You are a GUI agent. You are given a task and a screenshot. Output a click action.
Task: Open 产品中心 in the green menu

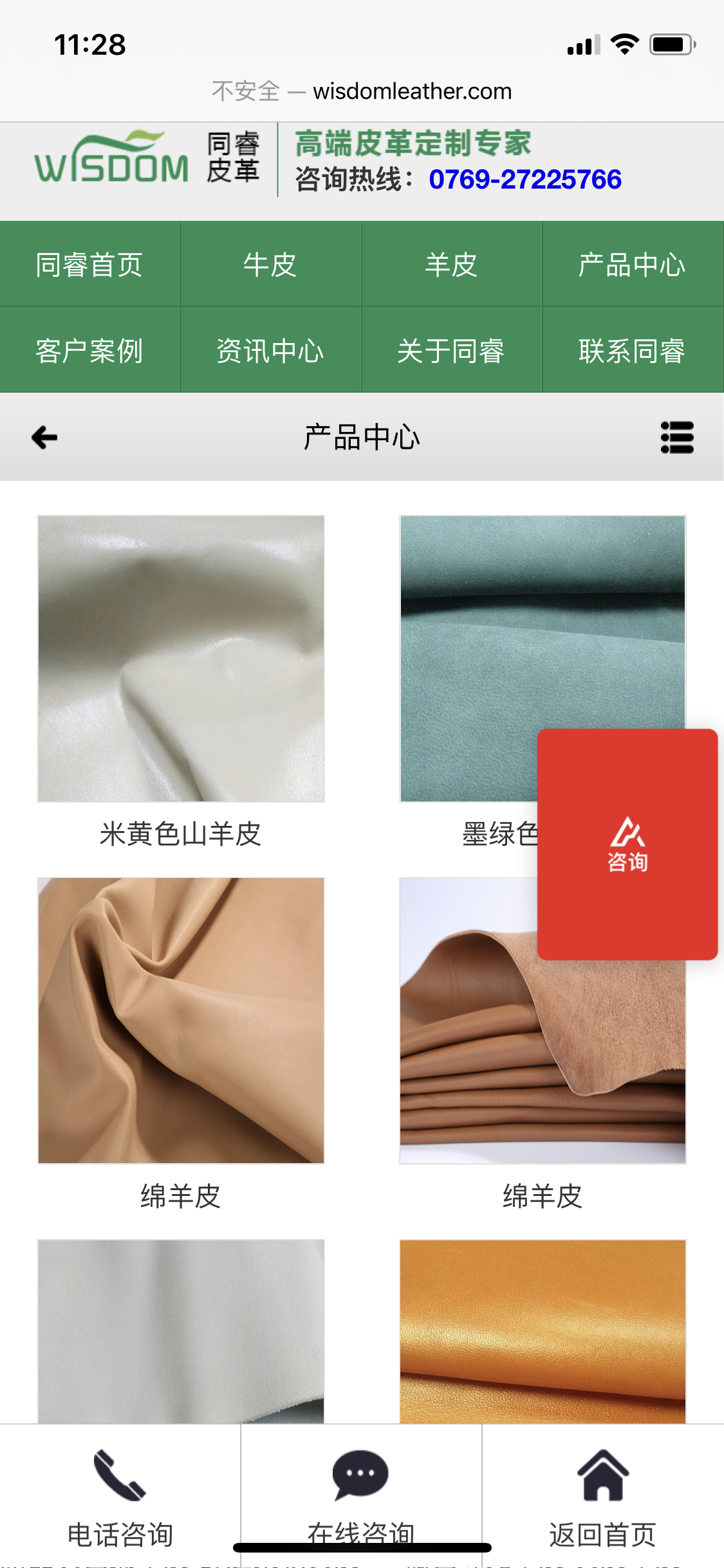(x=632, y=265)
